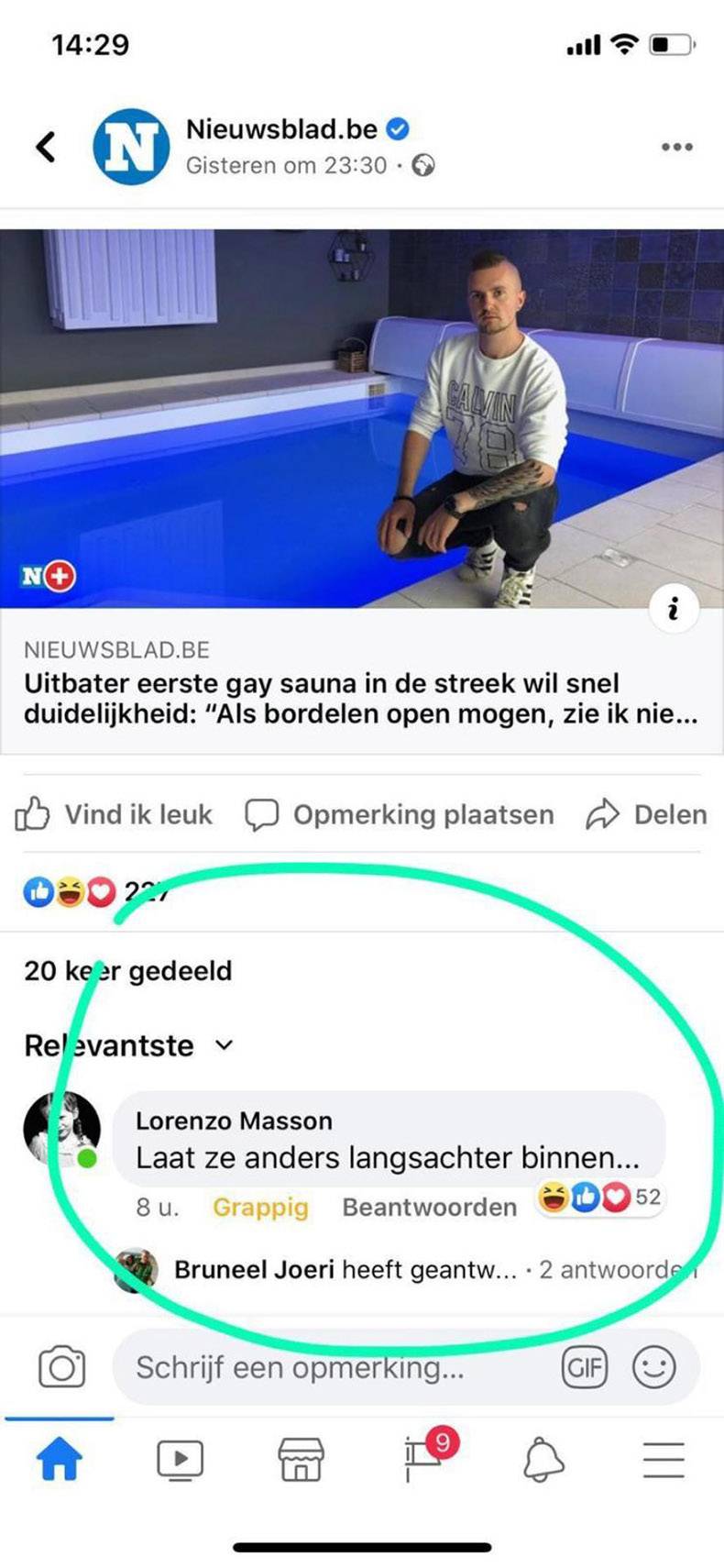Open the camera icon to attach a photo
724x1568 pixels.
tap(61, 1367)
